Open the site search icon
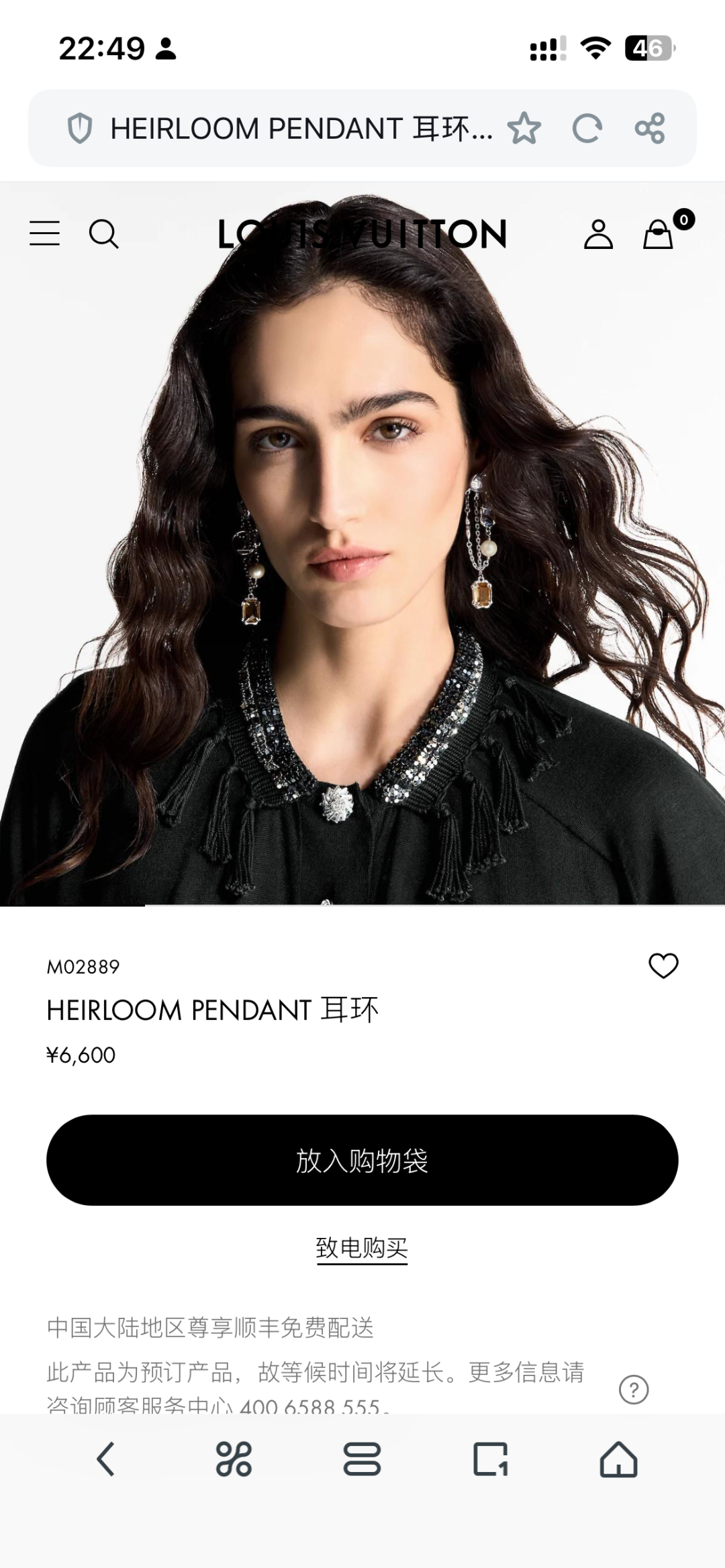This screenshot has height=1568, width=725. coord(103,233)
